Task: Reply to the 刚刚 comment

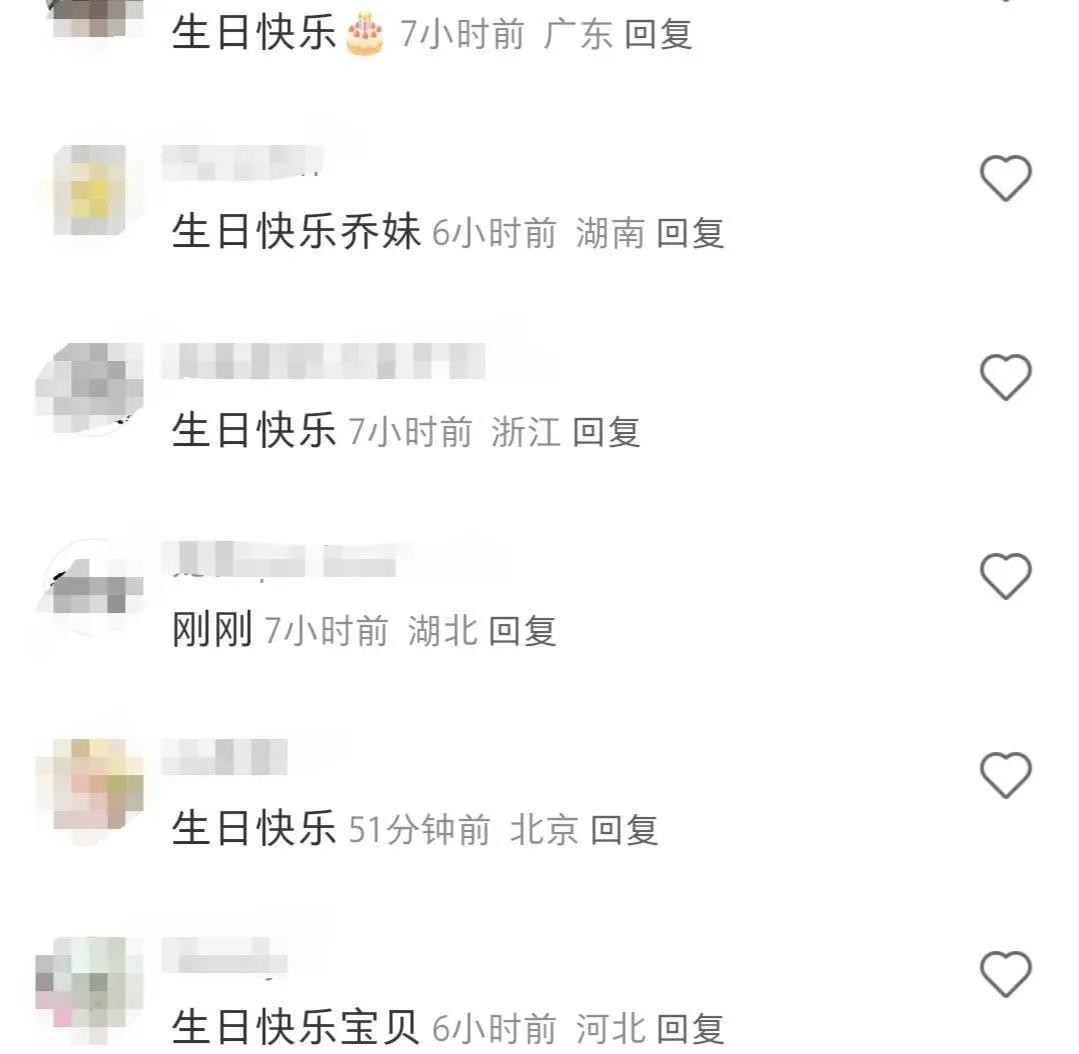Action: (x=522, y=631)
